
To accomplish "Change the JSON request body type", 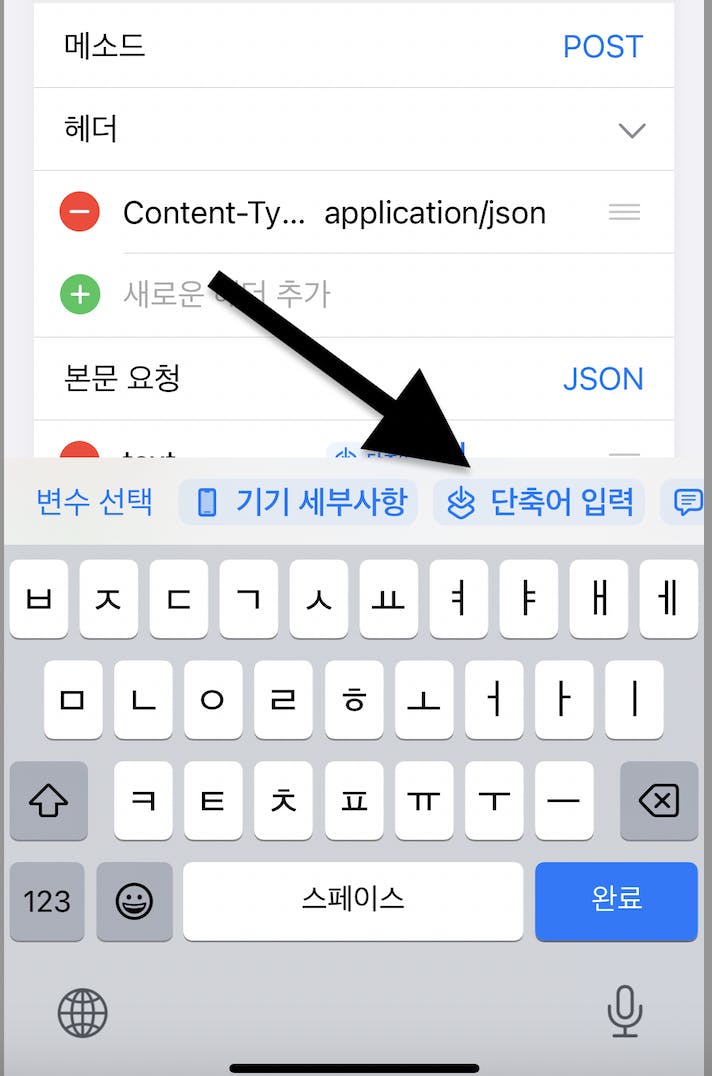I will click(602, 379).
